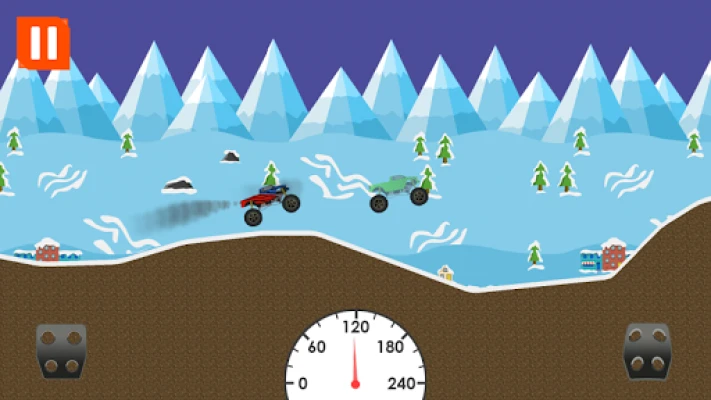The image size is (711, 400).
Task: Hit the brake pedal on the left
Action: point(61,351)
